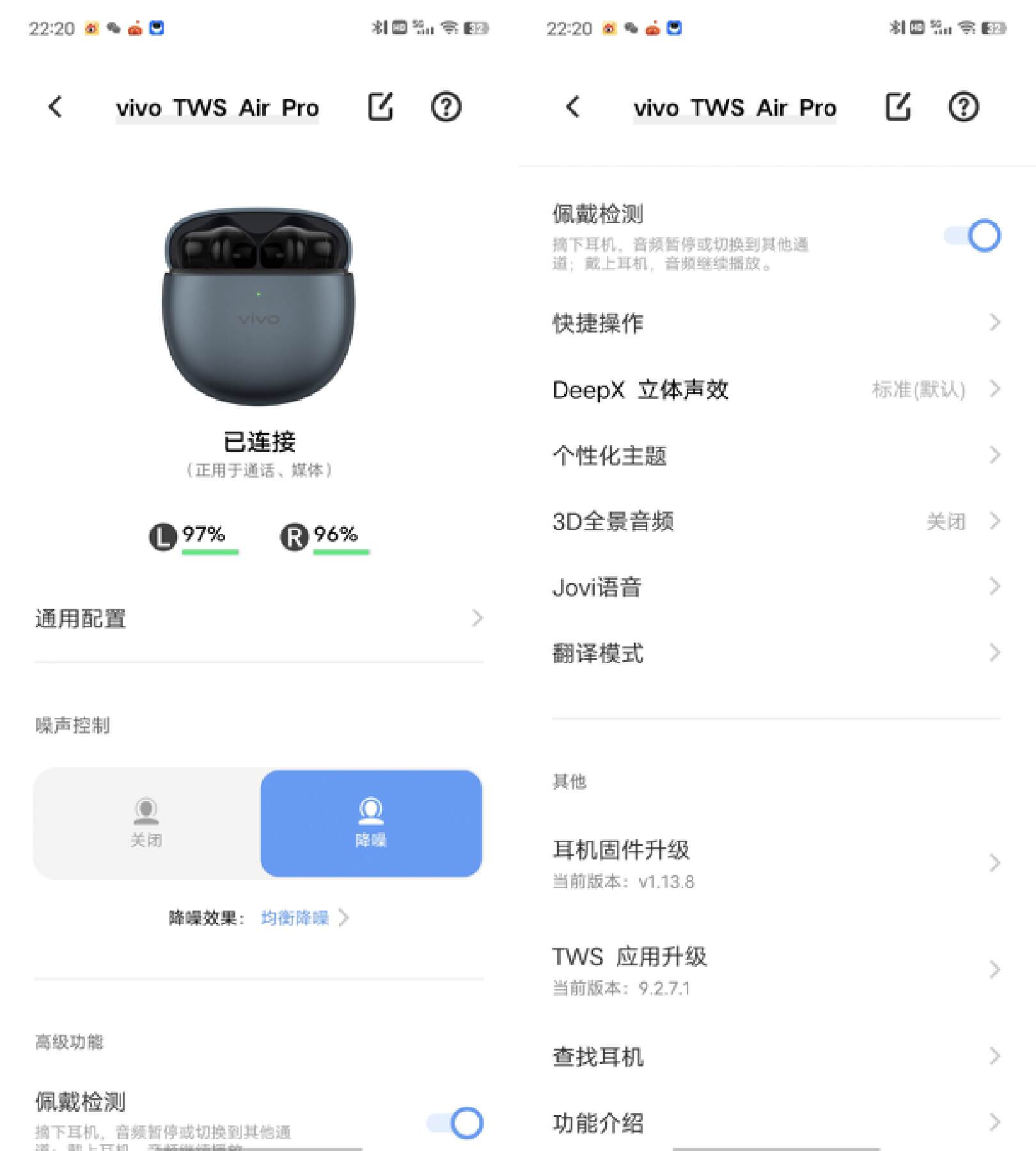Tap the back arrow on the left screen
Screen dimensions: 1036x1151
click(x=55, y=107)
